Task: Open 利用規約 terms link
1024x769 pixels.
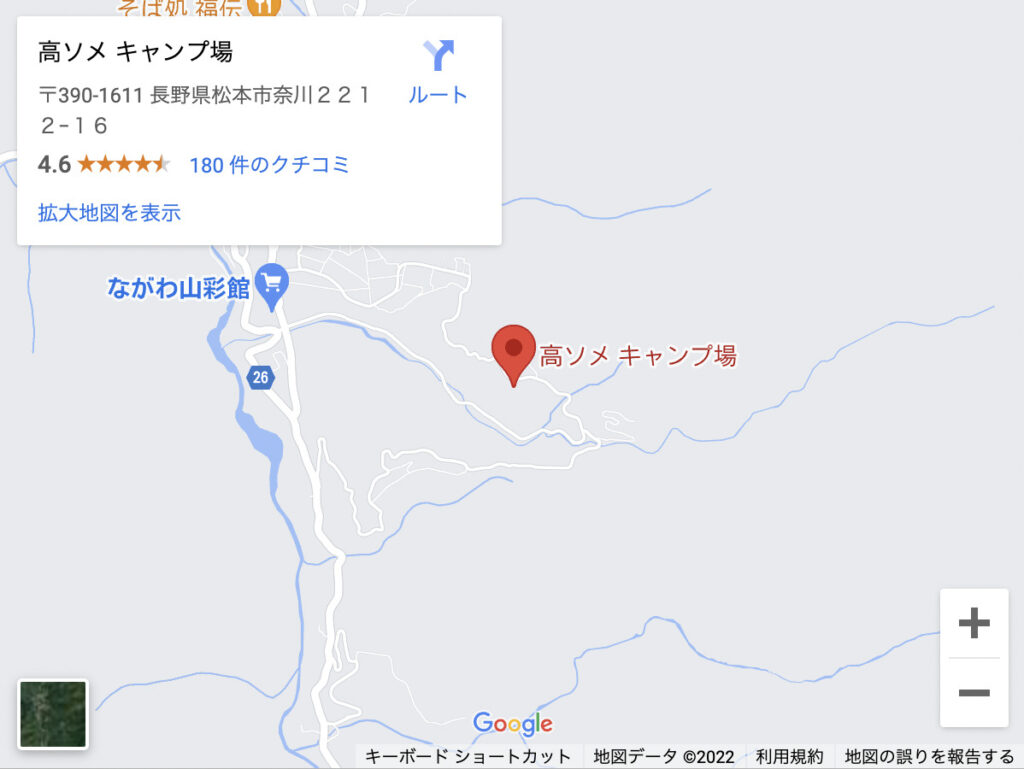Action: pos(789,756)
